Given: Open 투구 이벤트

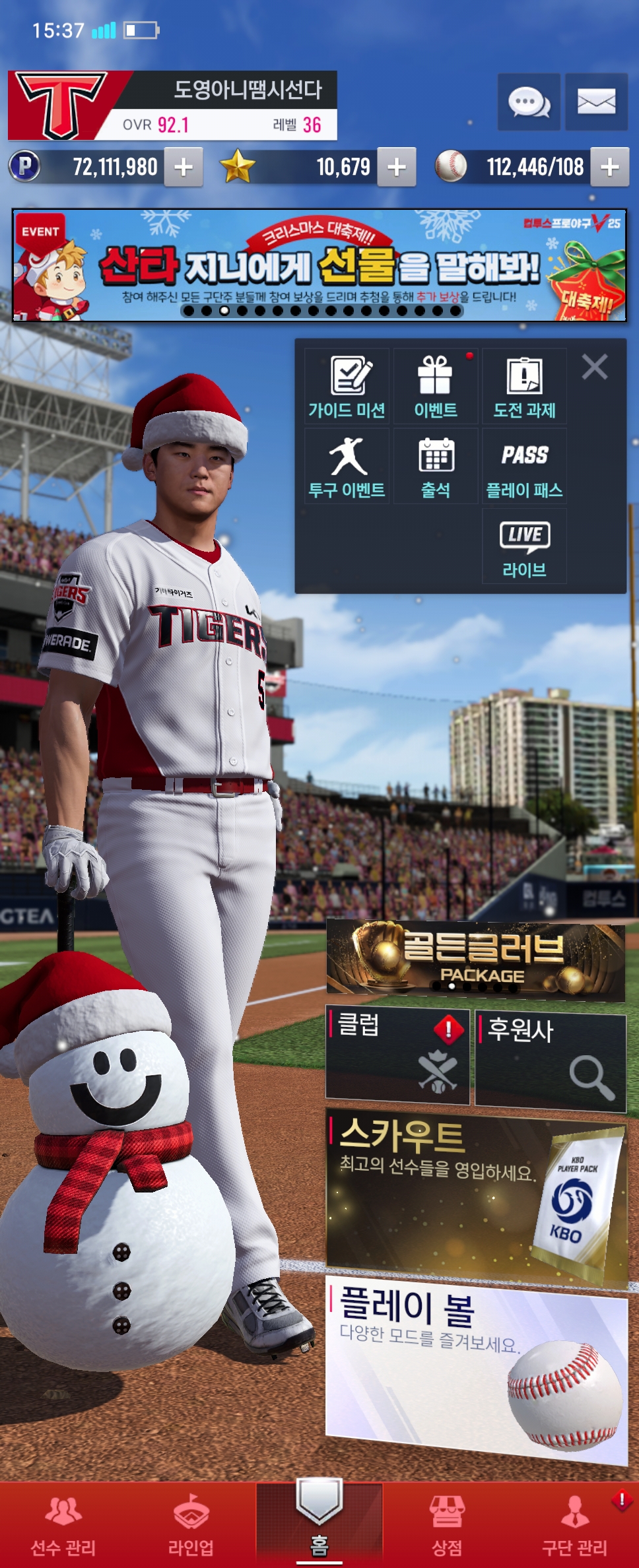Looking at the screenshot, I should [x=347, y=467].
